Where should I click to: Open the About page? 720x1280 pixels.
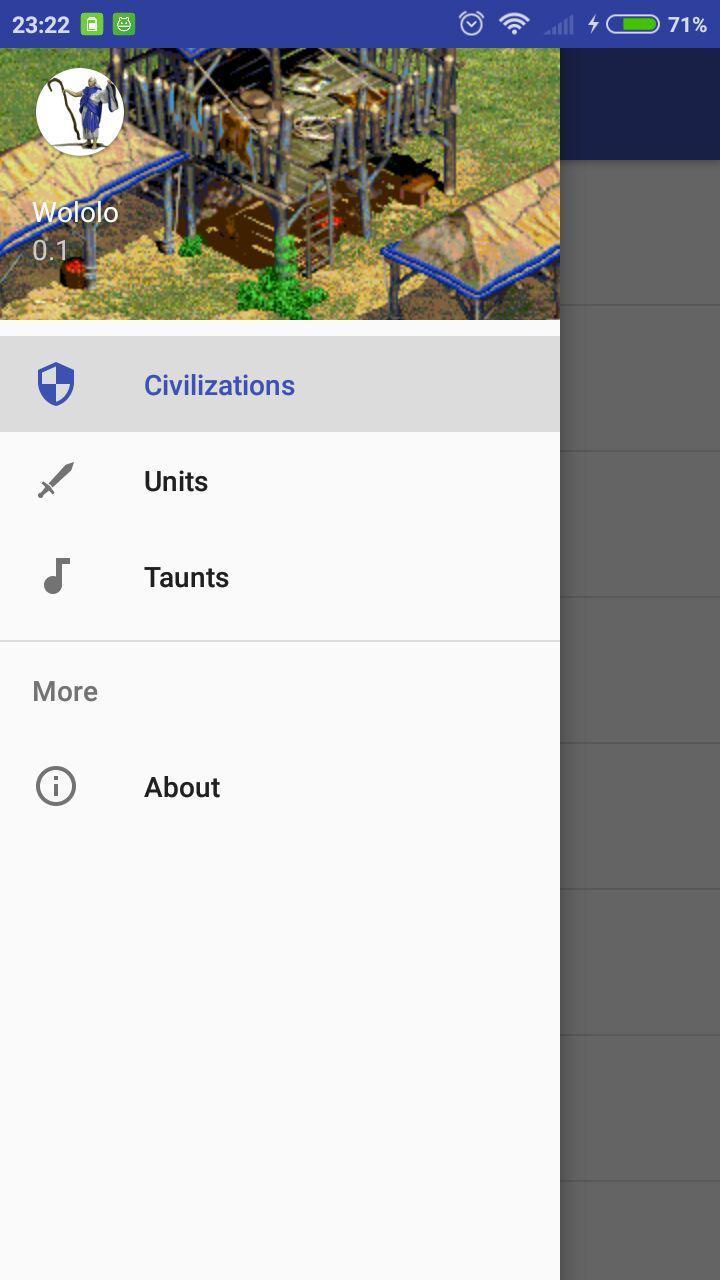click(x=181, y=787)
